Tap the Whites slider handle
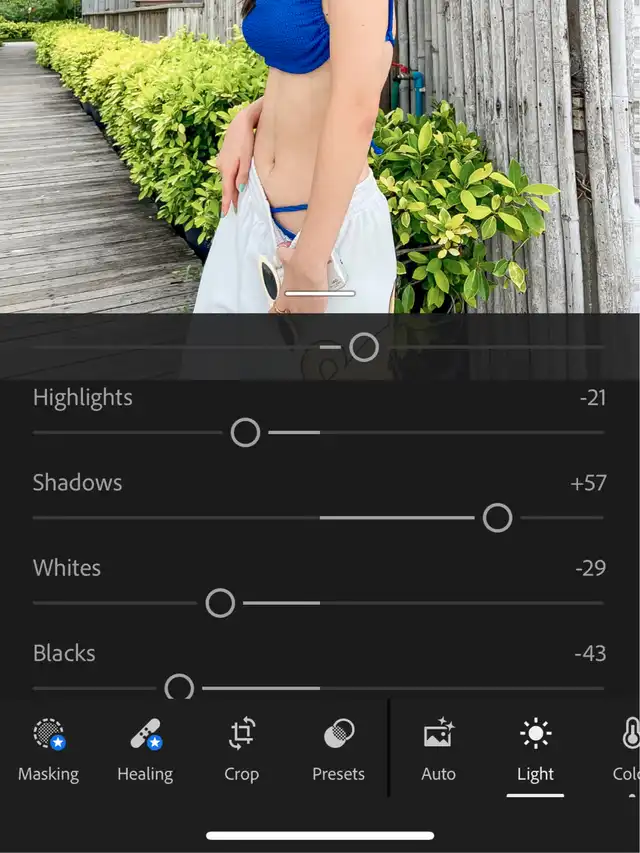640x853 pixels. click(x=220, y=603)
